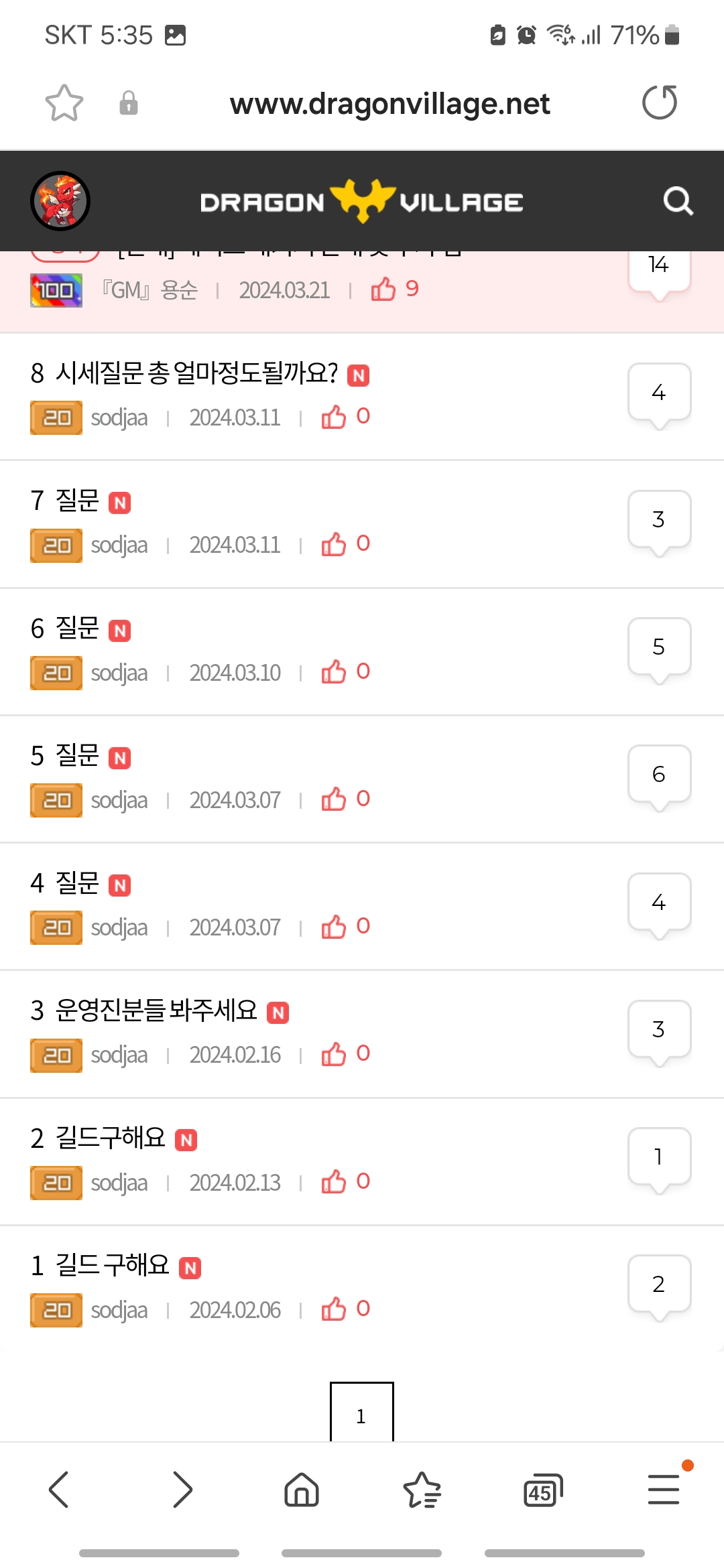Viewport: 724px width, 1568px height.
Task: Reload the page with the refresh icon
Action: 660,103
